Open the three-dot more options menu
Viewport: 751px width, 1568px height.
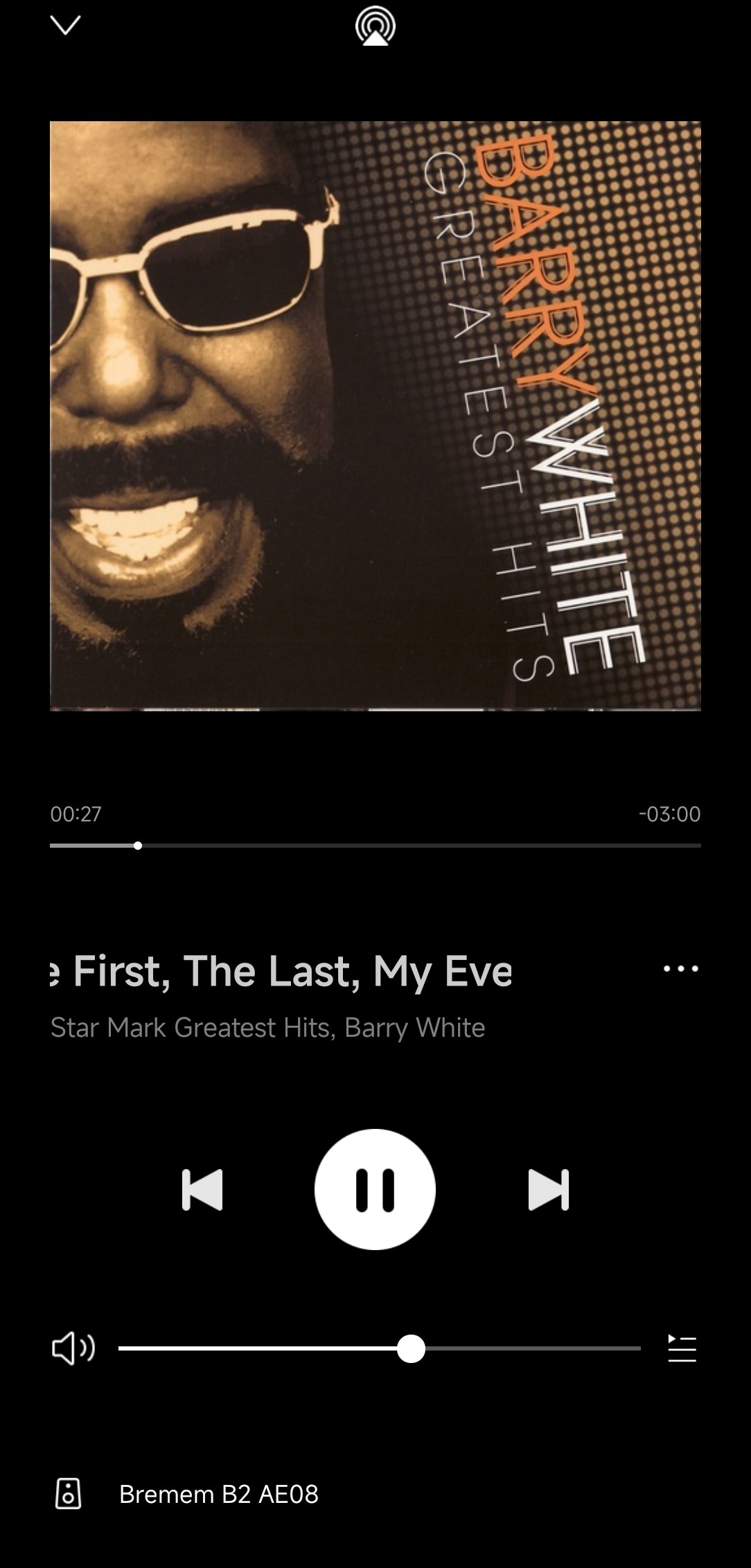[680, 968]
